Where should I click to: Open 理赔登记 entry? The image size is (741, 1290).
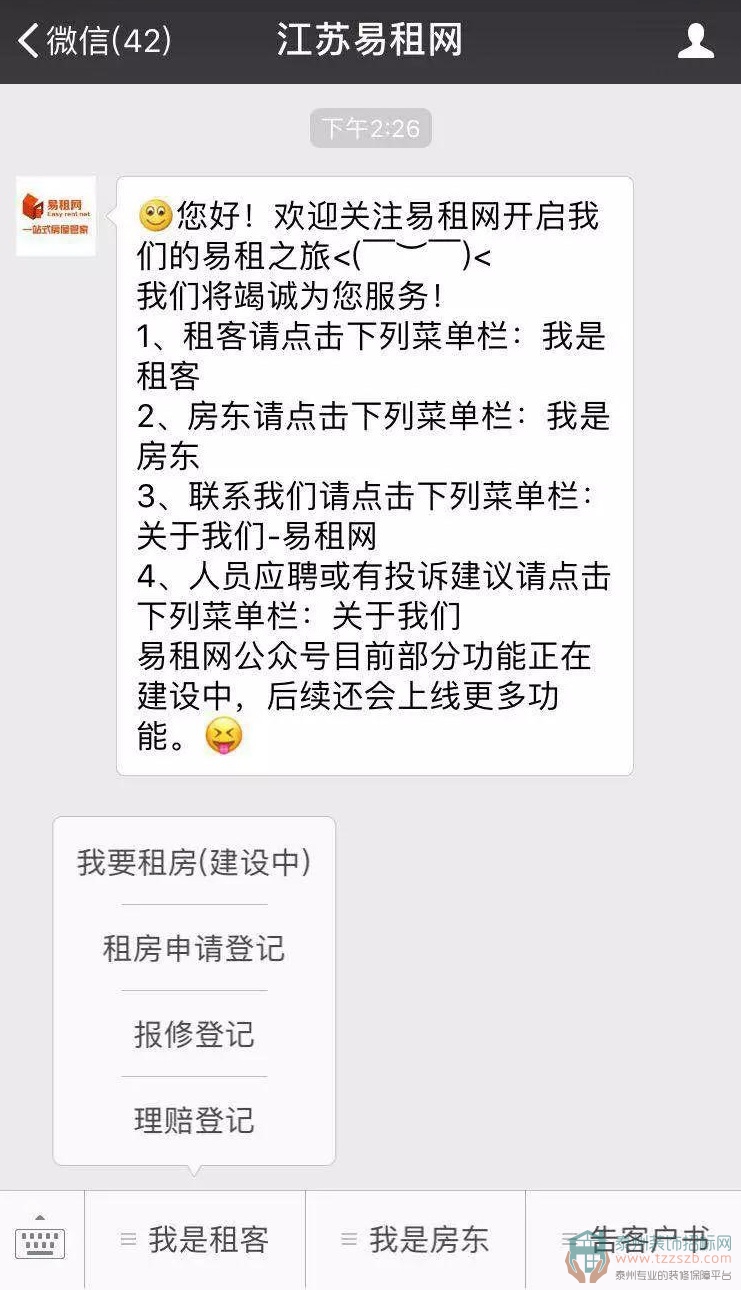194,1120
